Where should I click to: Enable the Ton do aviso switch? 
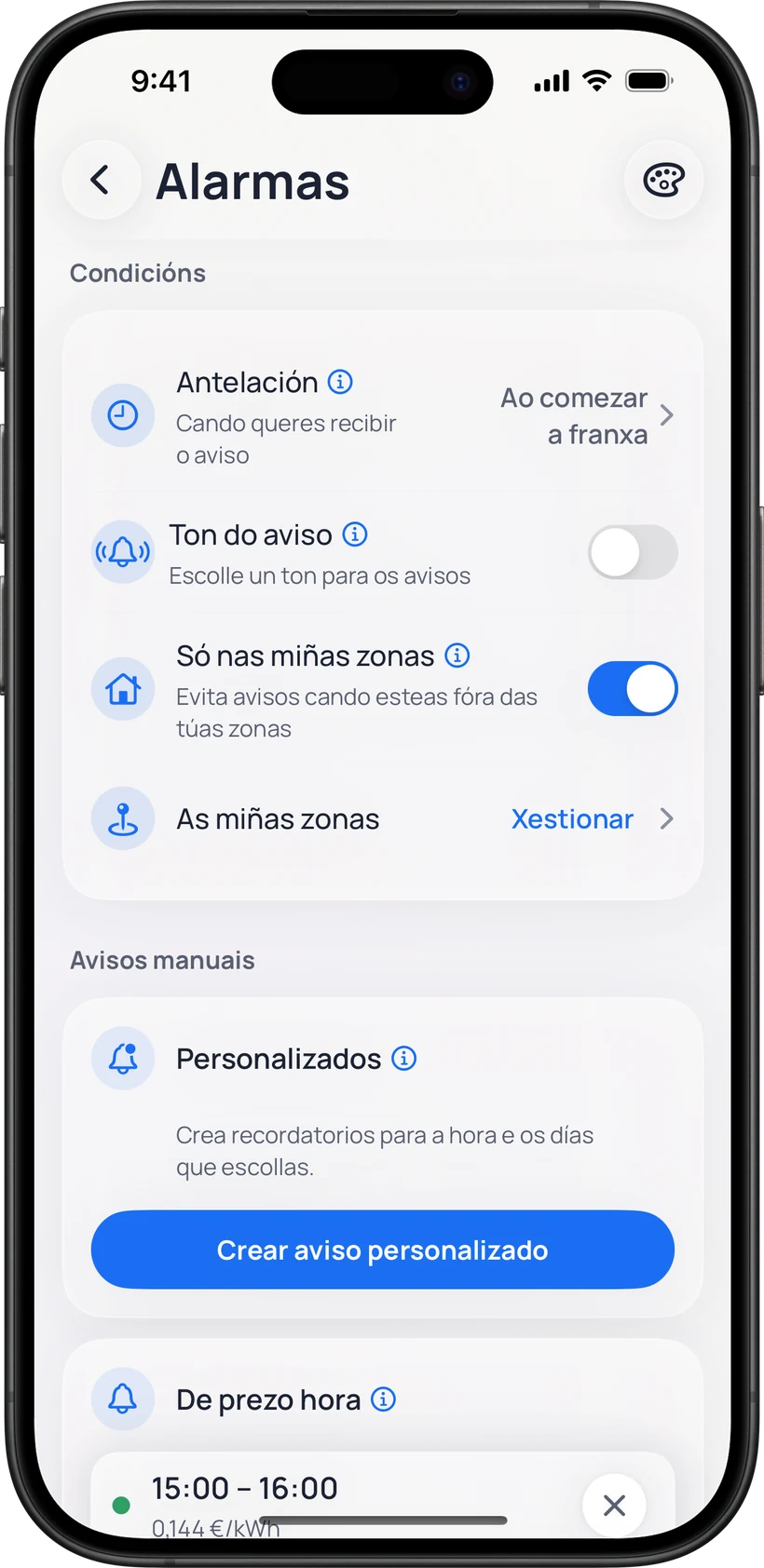click(x=633, y=552)
